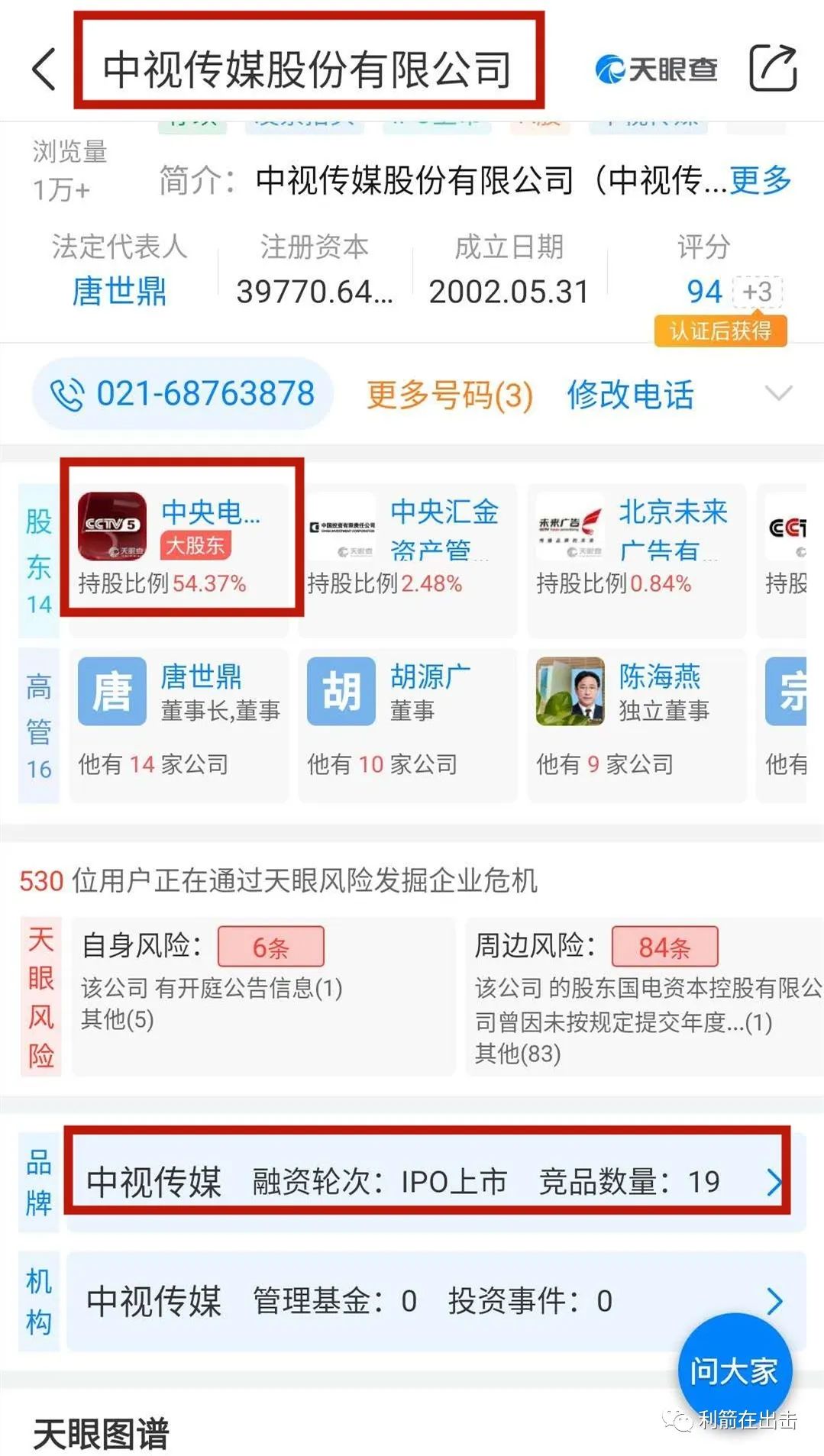Tap 更多 to expand the company intro
824x1456 pixels.
760,180
